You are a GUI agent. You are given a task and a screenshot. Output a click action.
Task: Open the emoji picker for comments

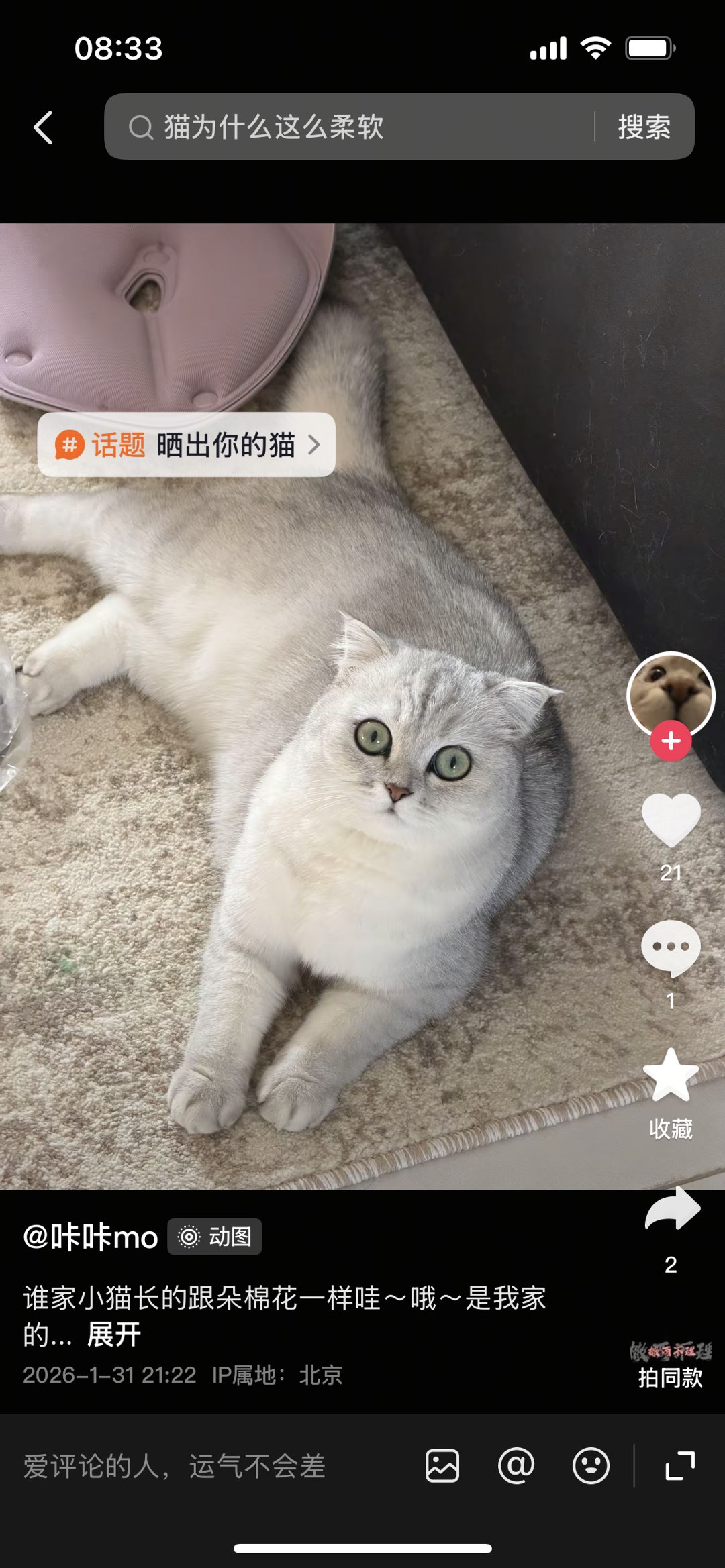[x=591, y=1466]
